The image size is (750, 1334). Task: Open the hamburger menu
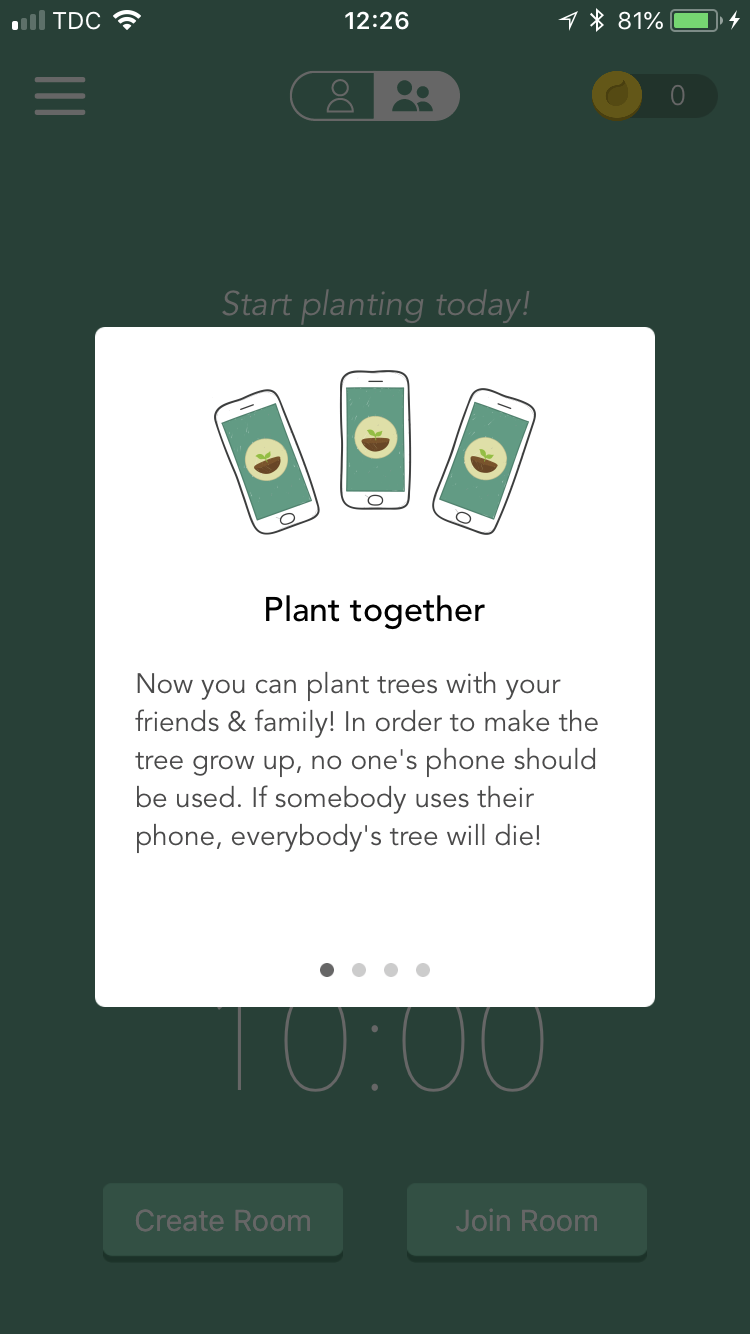coord(59,96)
